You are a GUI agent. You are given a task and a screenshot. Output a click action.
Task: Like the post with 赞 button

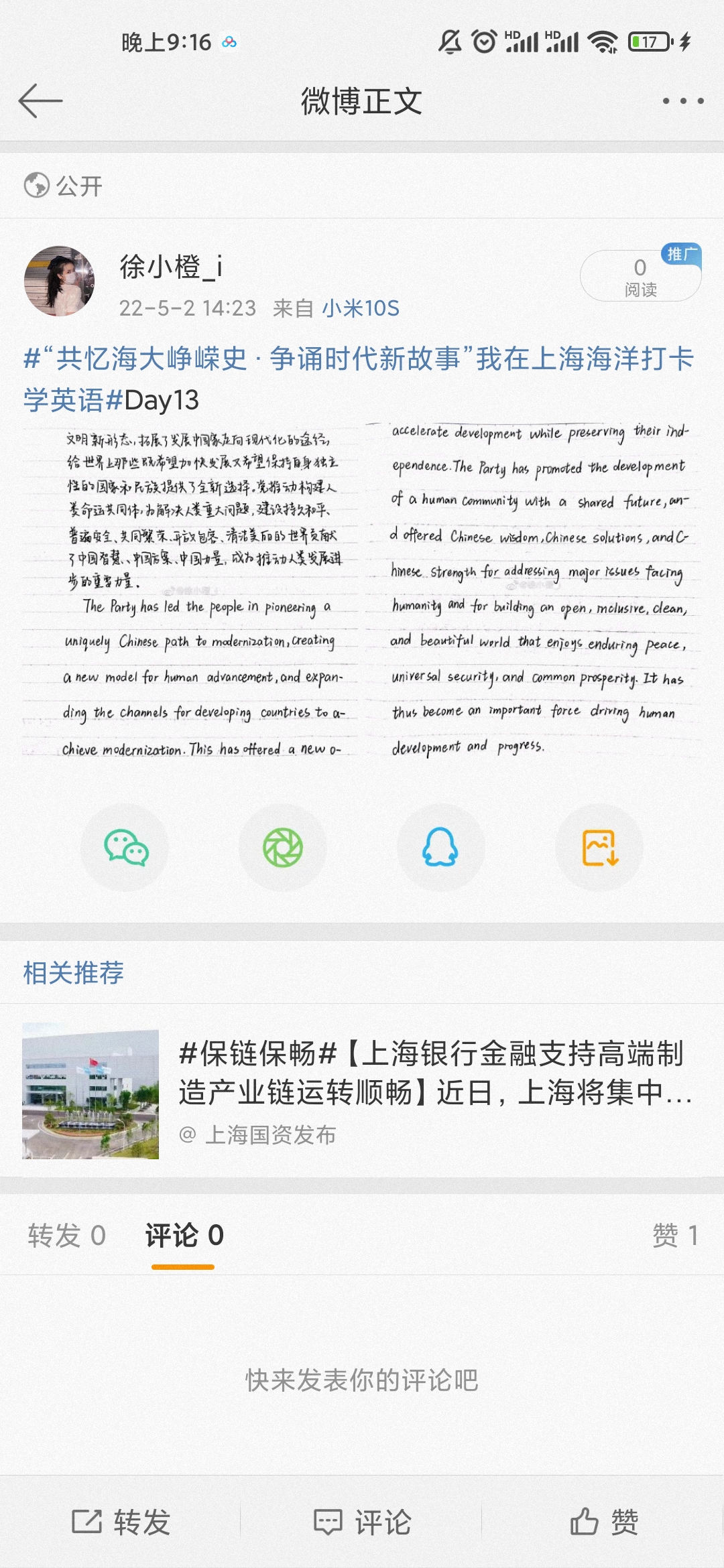click(x=603, y=1522)
